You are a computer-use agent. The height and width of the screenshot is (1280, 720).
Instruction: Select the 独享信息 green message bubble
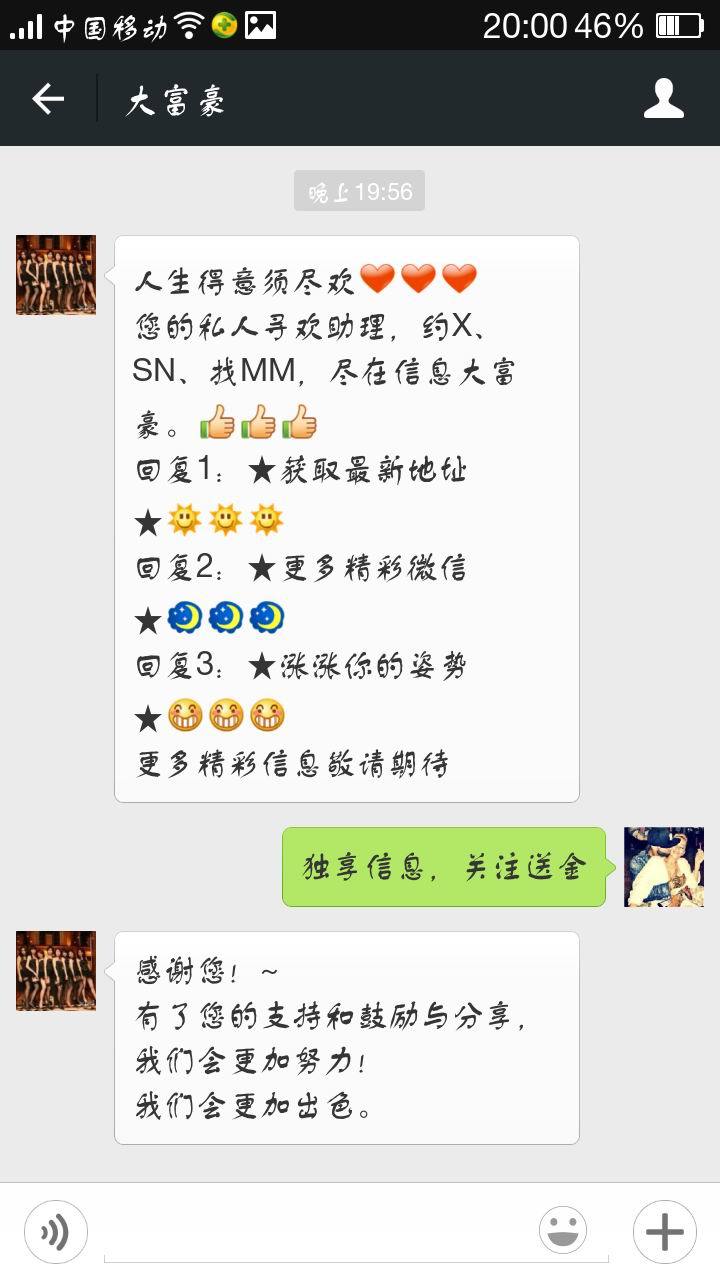tap(443, 866)
